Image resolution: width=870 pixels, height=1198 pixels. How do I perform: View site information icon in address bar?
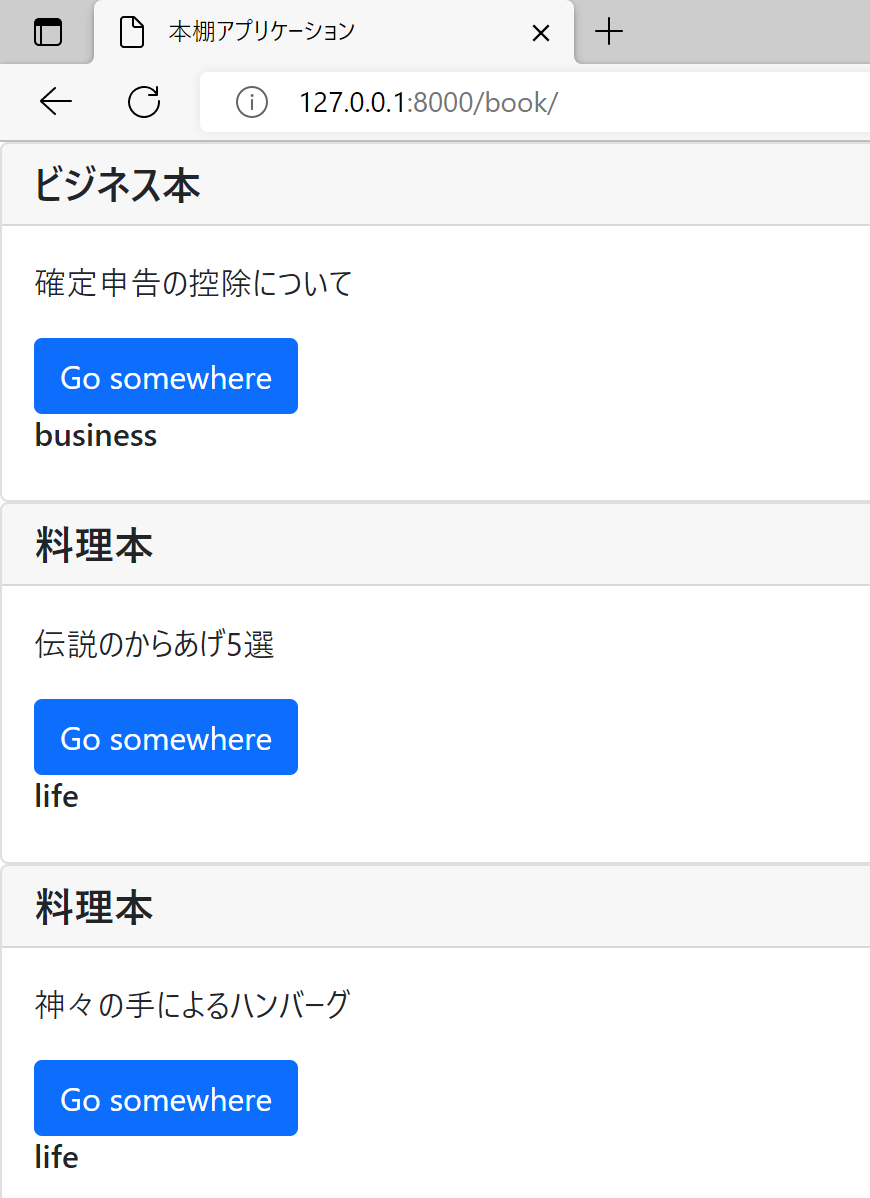[x=251, y=101]
